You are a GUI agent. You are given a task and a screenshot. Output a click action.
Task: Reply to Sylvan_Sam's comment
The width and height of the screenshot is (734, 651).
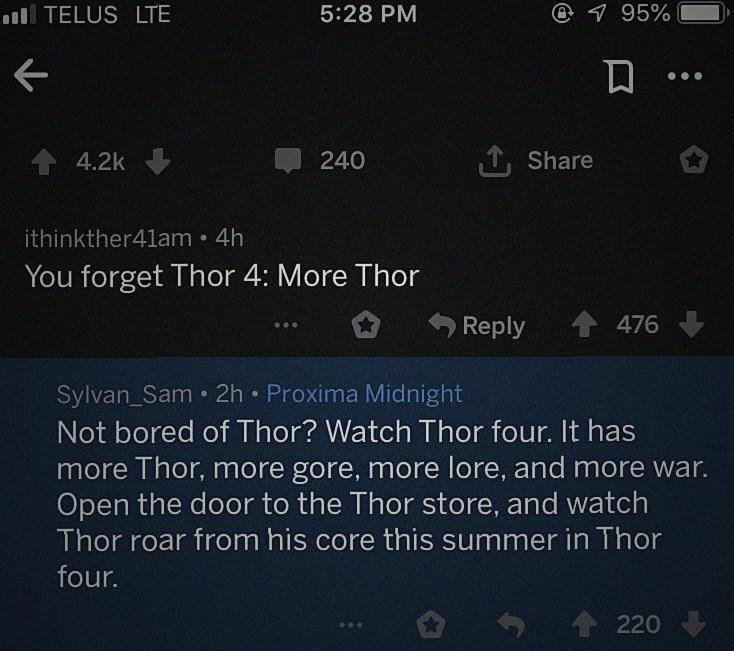511,625
